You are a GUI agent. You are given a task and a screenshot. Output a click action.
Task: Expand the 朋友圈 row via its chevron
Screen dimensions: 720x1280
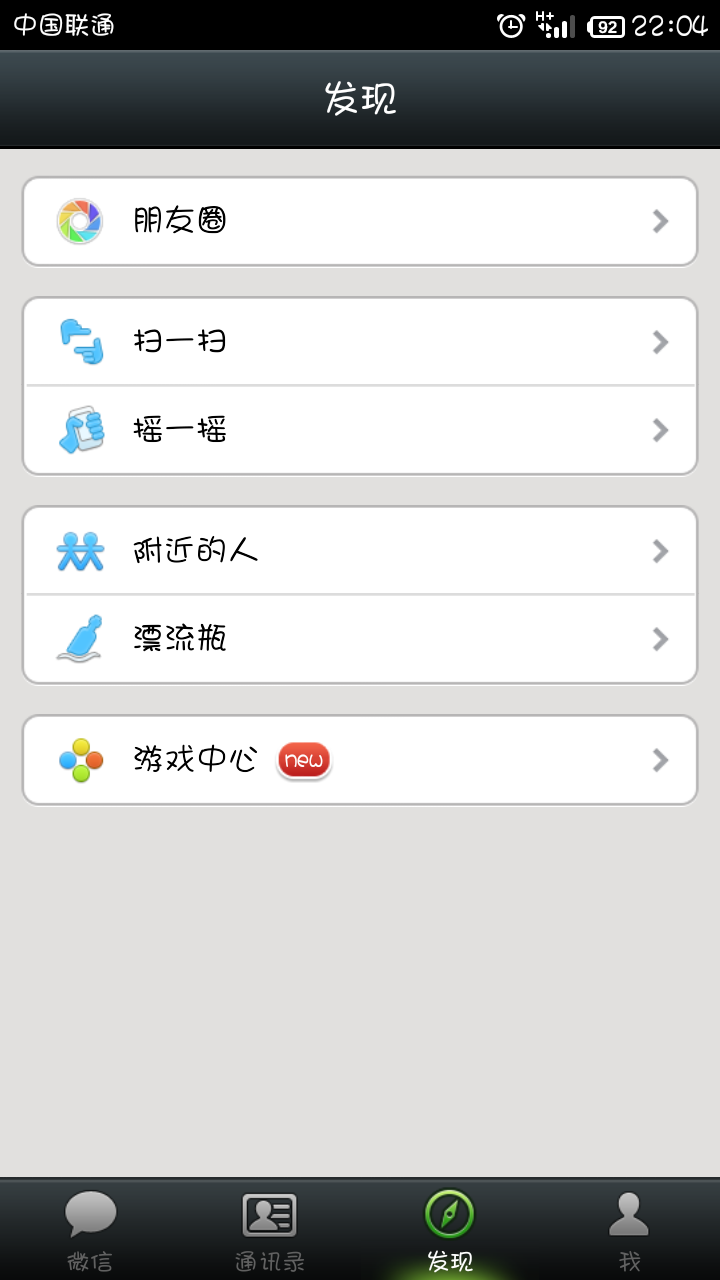tap(660, 221)
